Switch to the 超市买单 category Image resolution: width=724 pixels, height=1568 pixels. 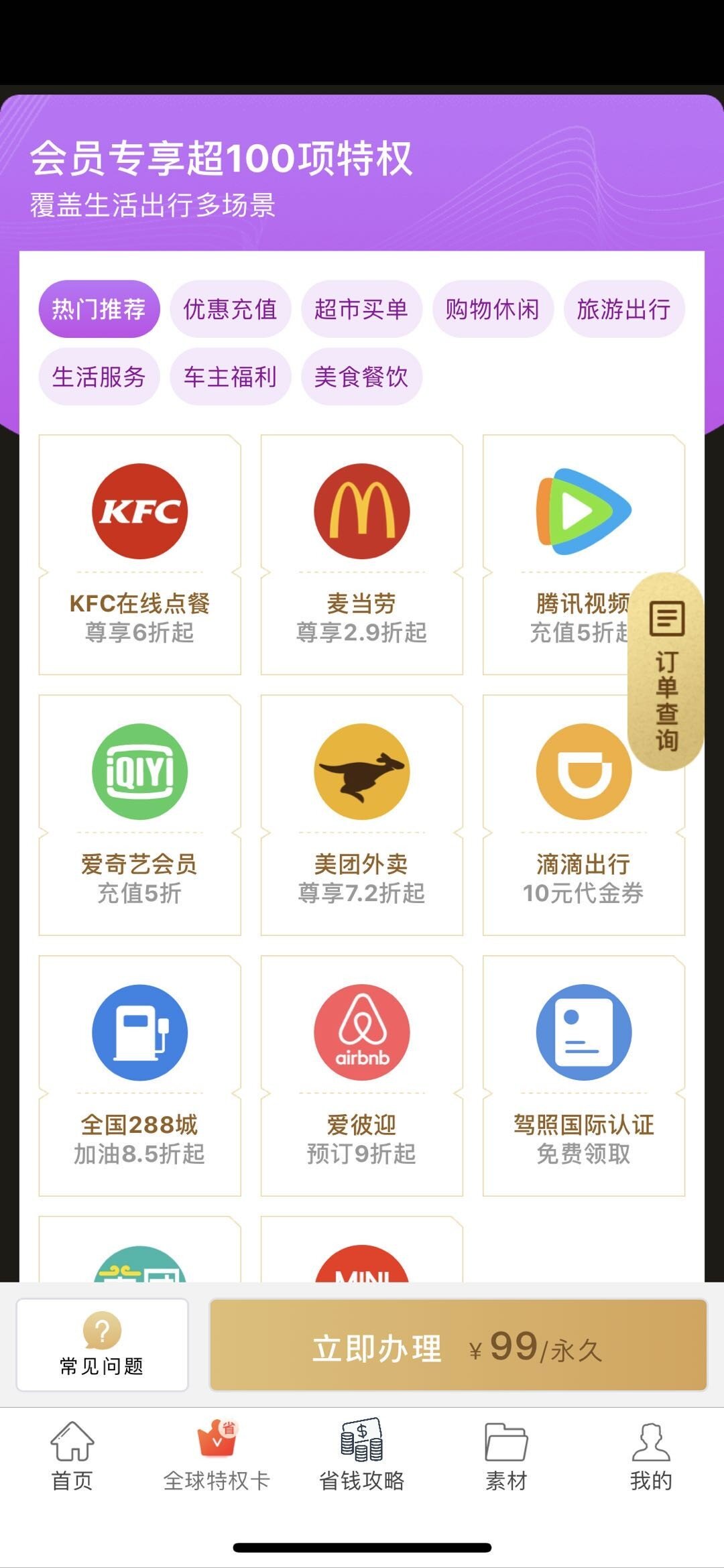[361, 309]
